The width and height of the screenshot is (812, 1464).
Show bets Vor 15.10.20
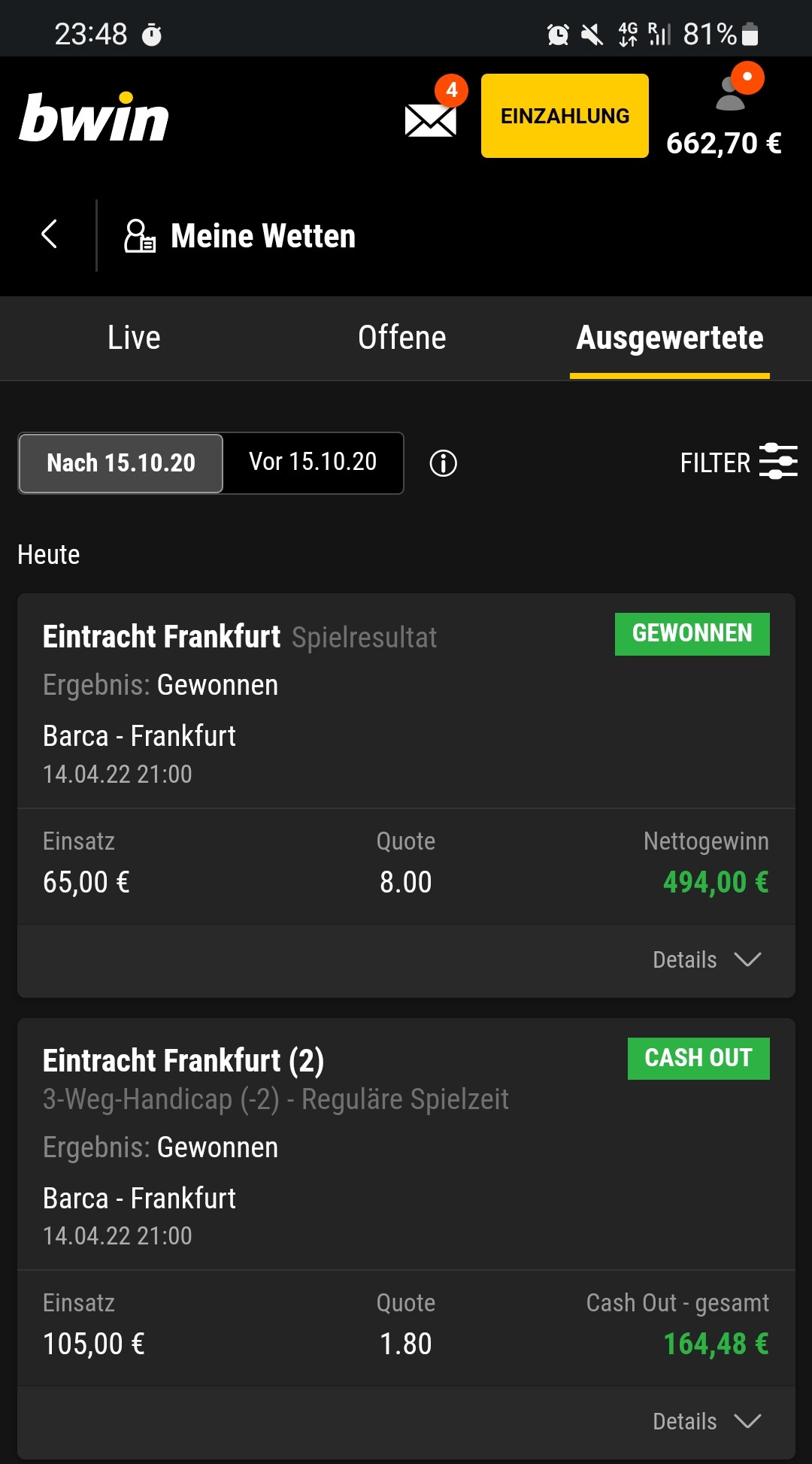click(313, 463)
